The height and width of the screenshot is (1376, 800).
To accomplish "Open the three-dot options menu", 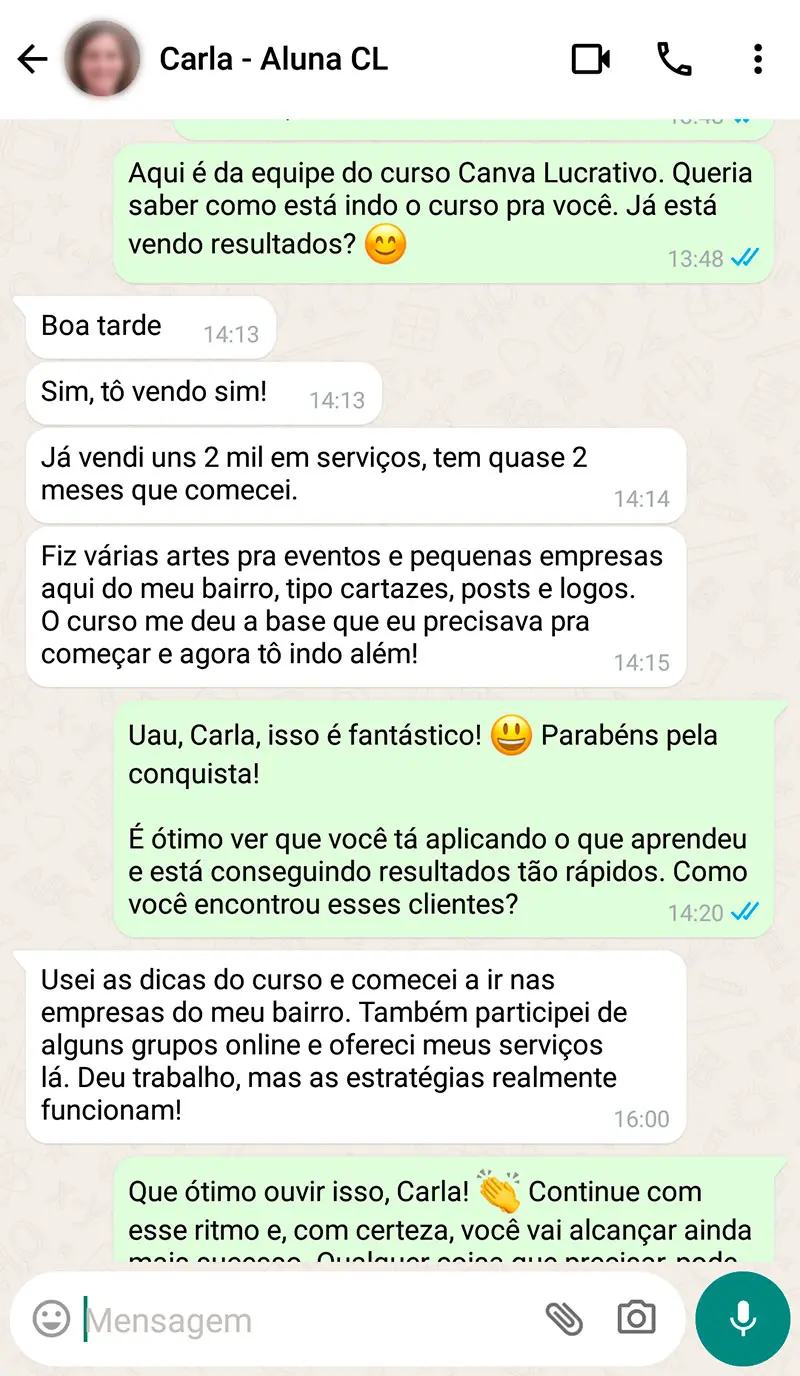I will [x=757, y=58].
